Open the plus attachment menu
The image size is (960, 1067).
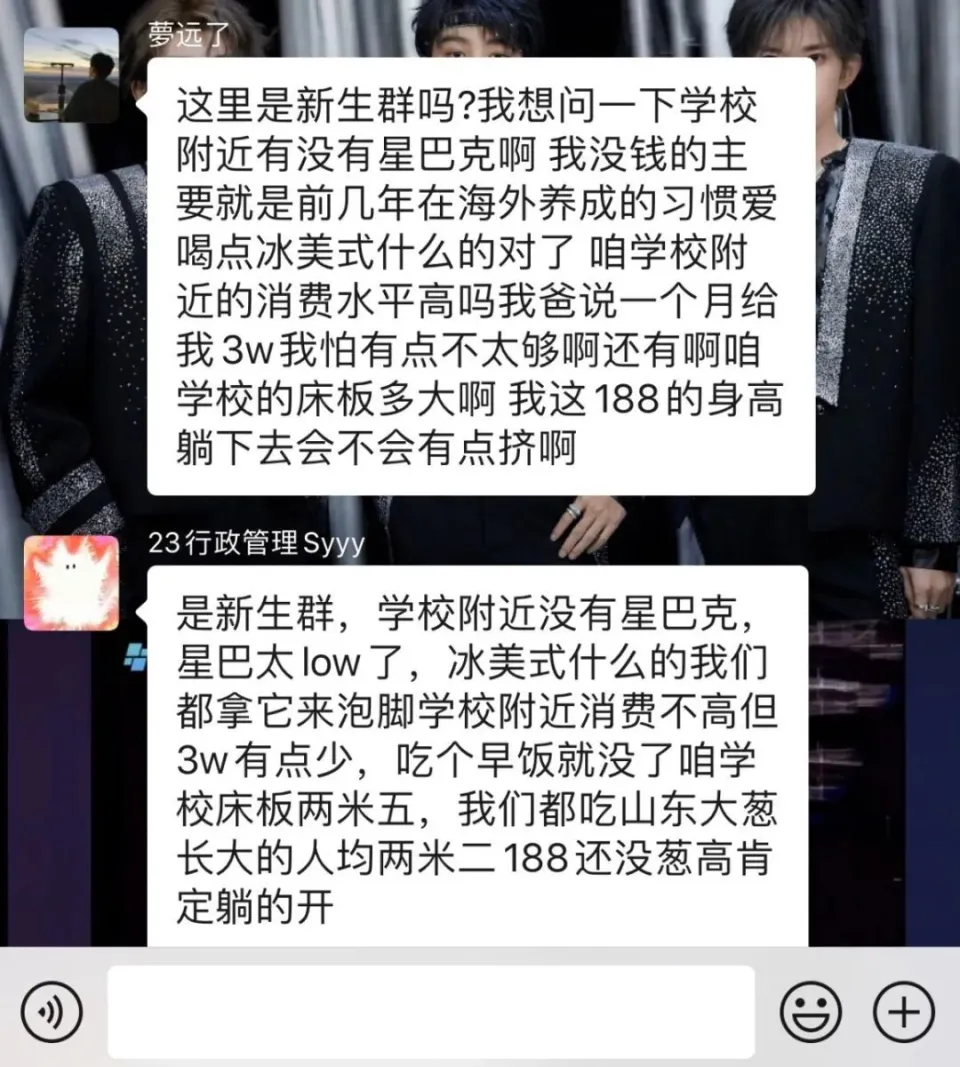(x=904, y=1012)
